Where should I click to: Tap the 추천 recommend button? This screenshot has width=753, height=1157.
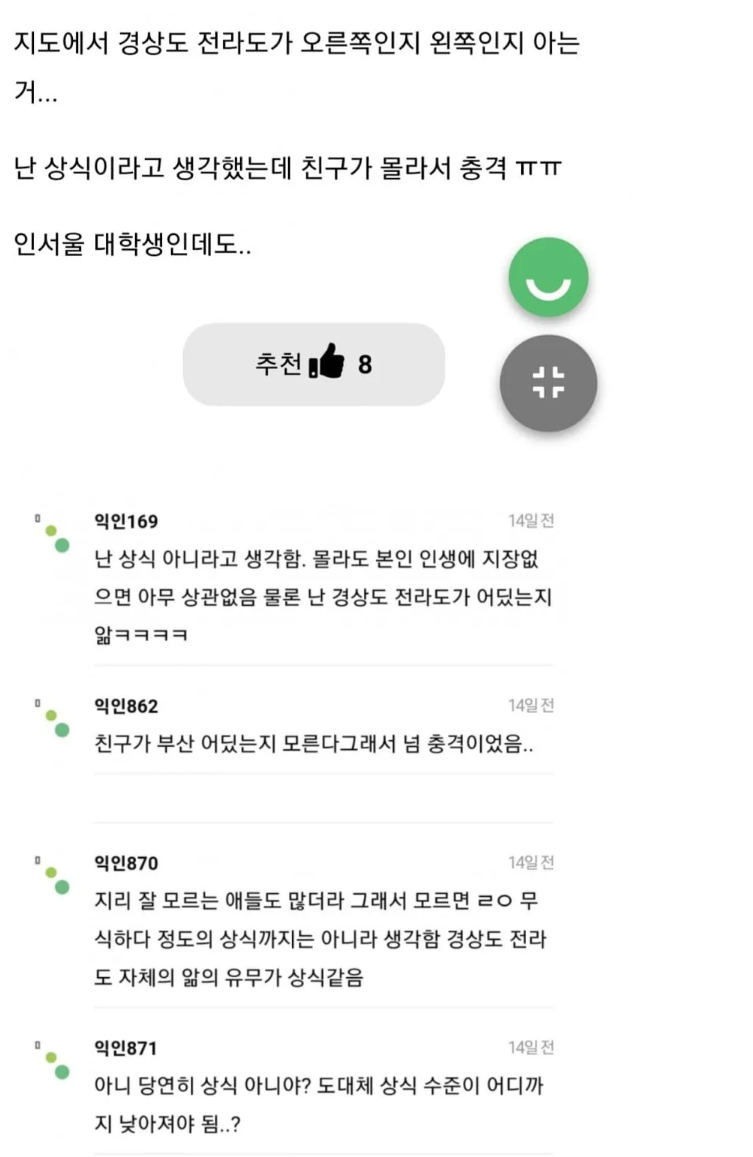(x=313, y=365)
